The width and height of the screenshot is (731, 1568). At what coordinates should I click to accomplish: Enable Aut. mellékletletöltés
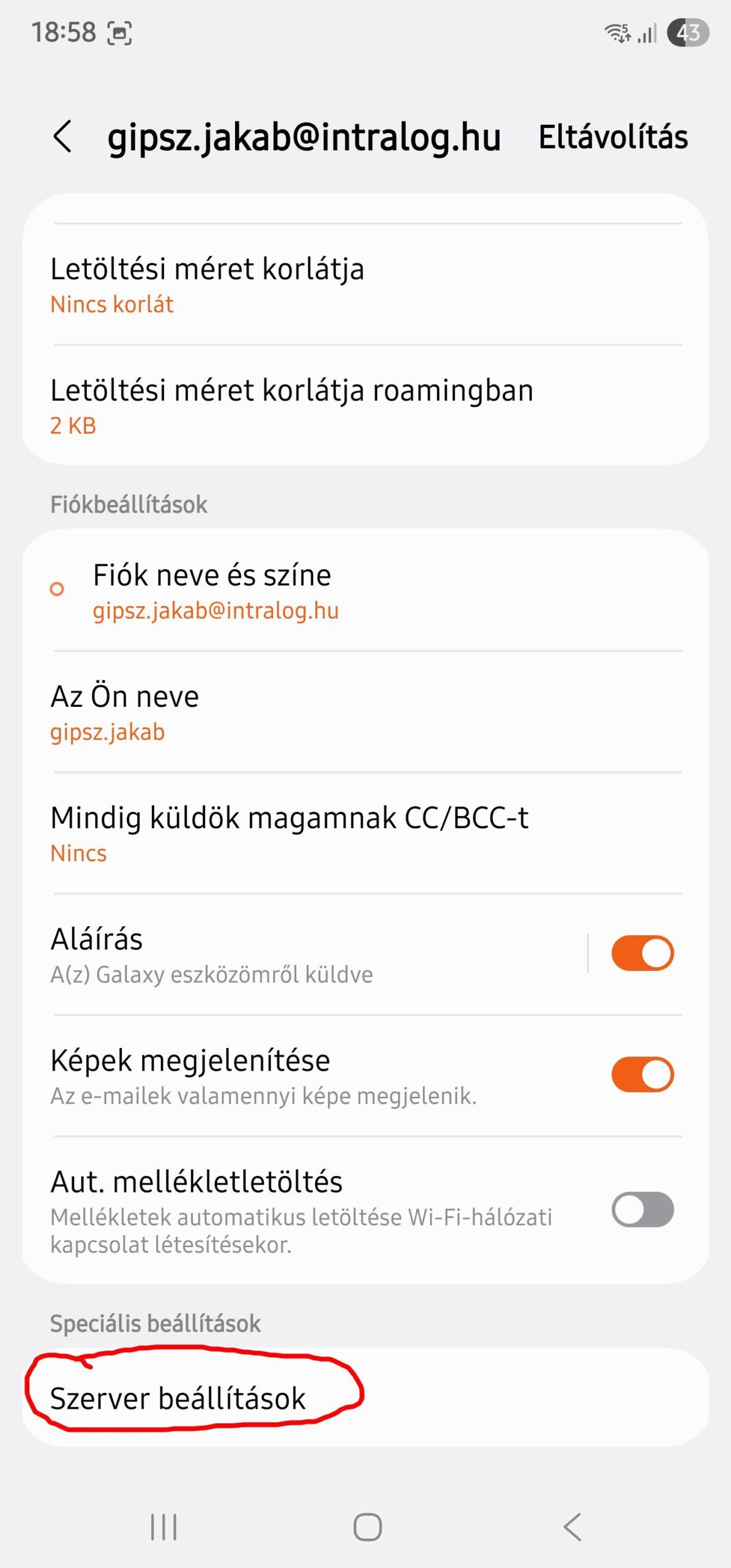point(642,1210)
